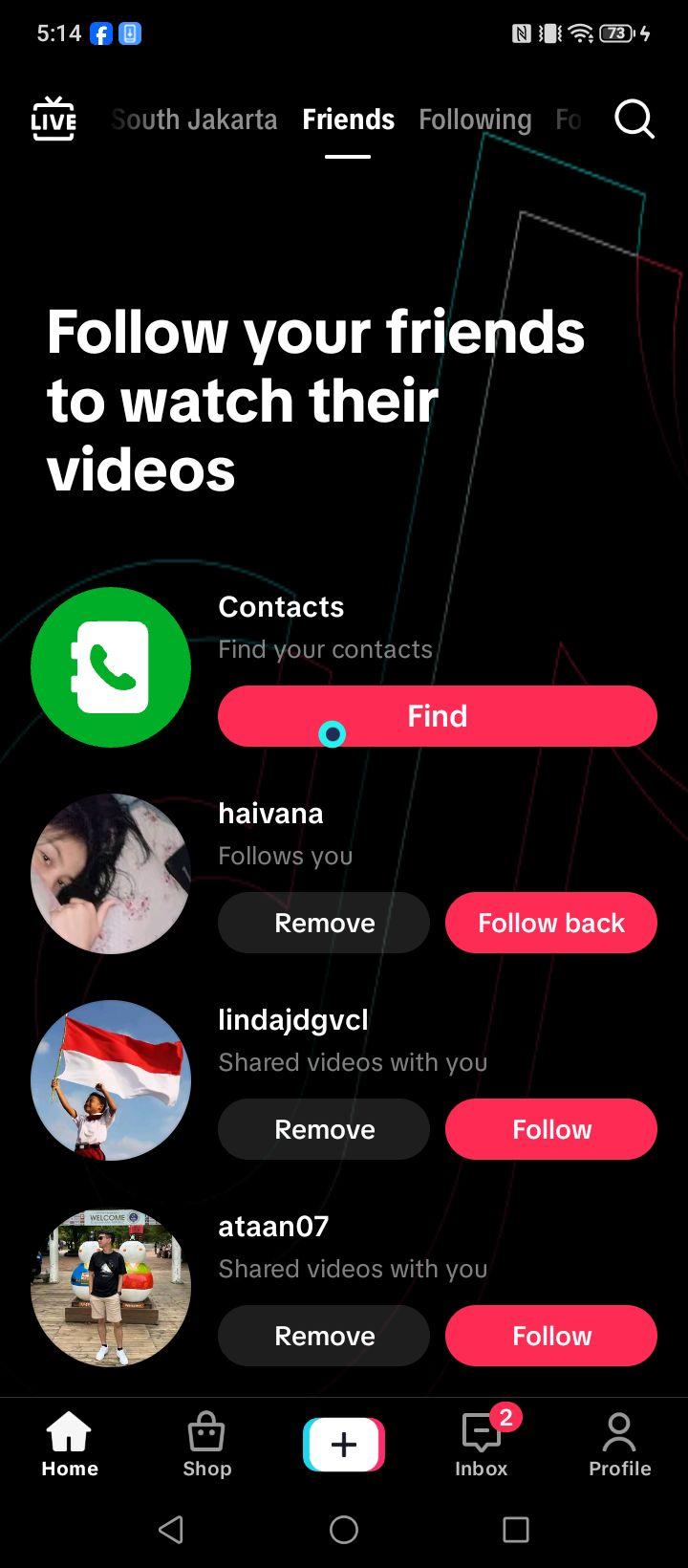Switch to the South Jakarta tab
The width and height of the screenshot is (688, 1568).
tap(194, 120)
